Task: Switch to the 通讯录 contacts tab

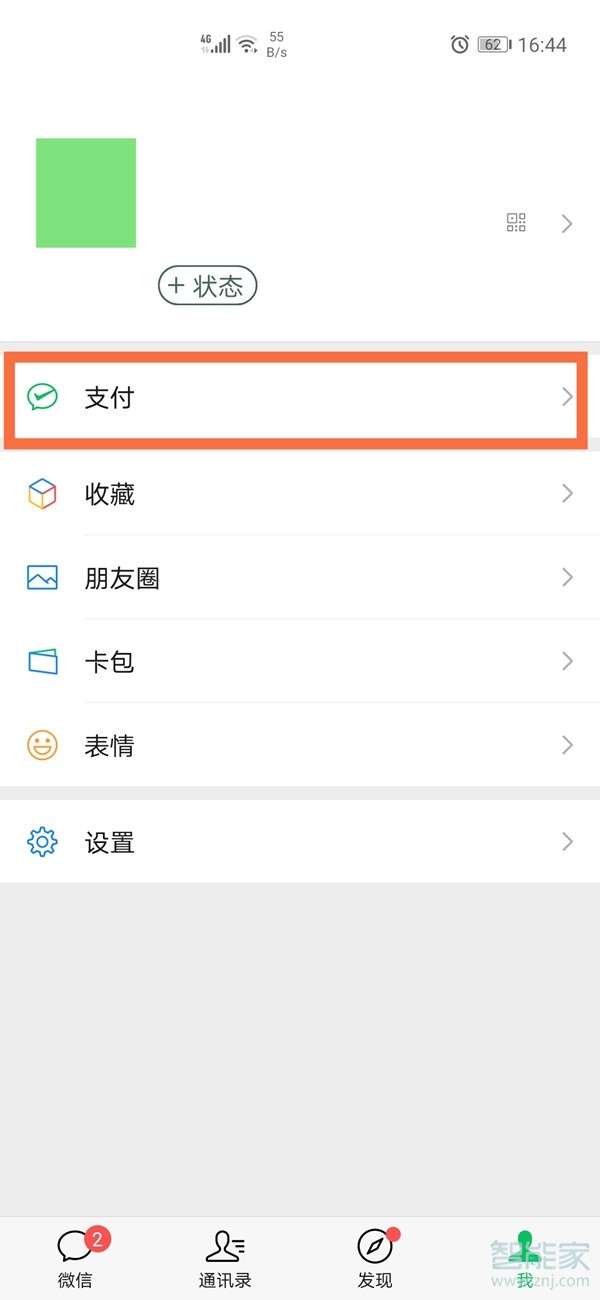Action: [x=225, y=1257]
